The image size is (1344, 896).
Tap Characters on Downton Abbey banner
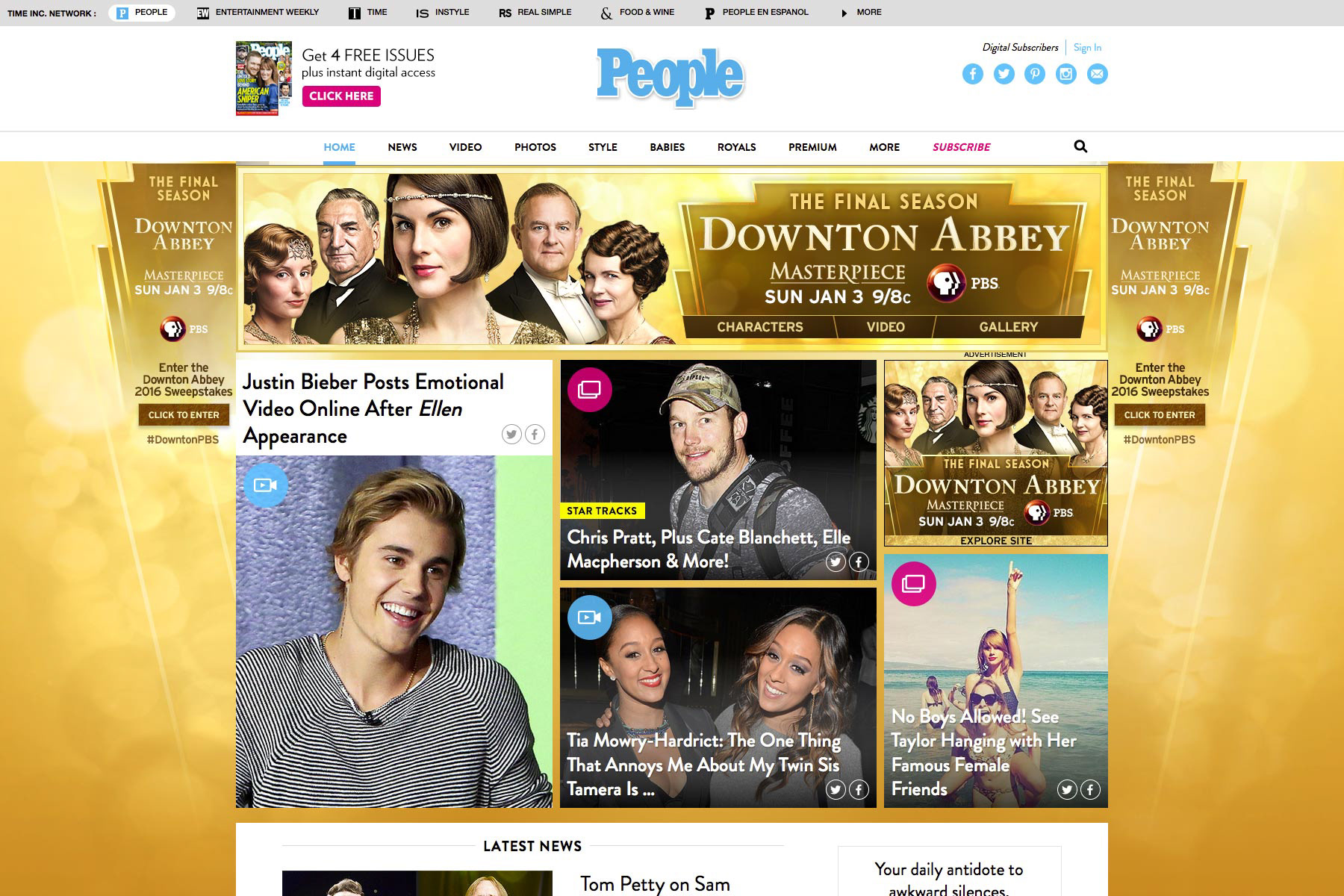(x=759, y=327)
